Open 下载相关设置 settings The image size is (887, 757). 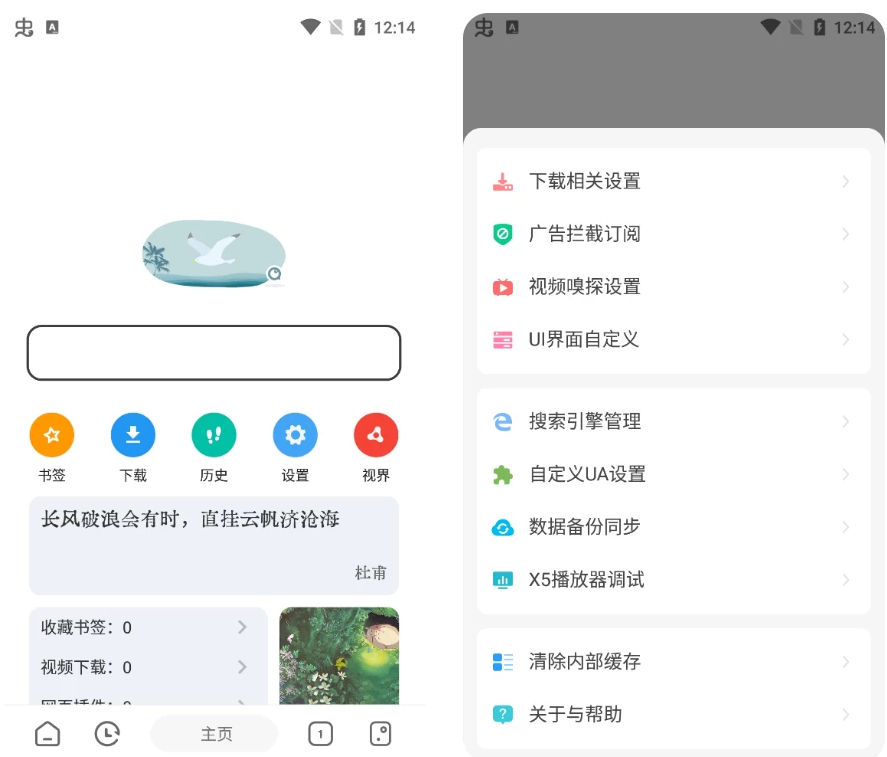point(673,181)
